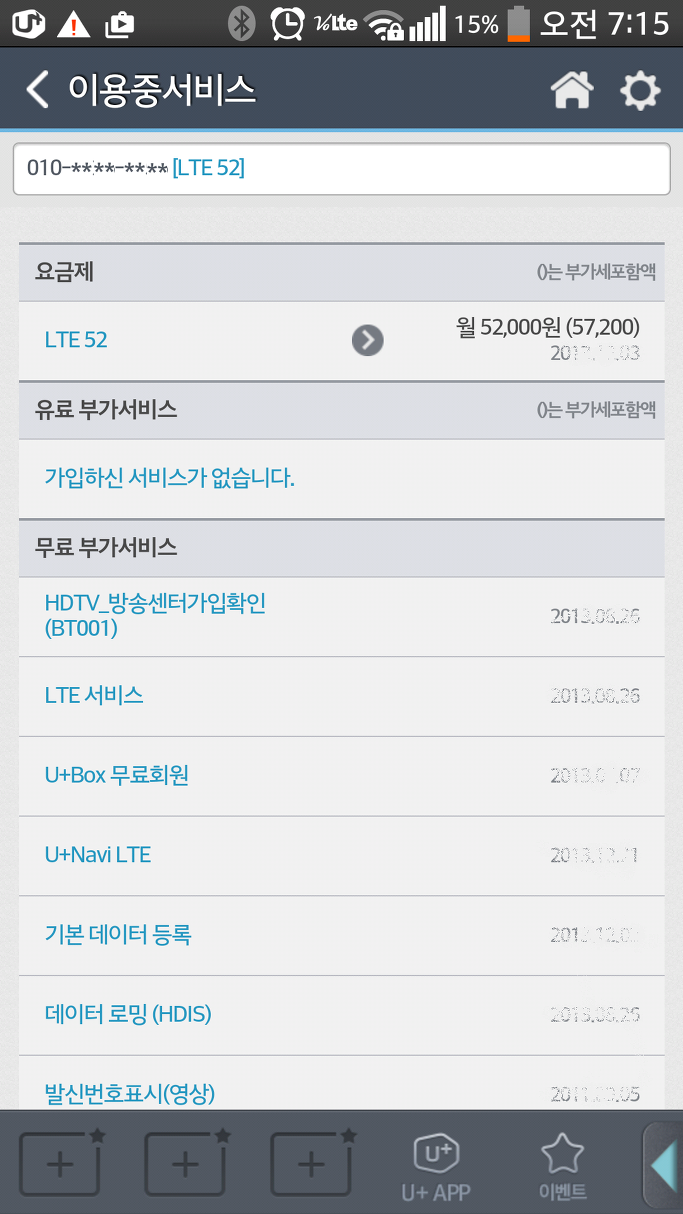Open the settings gear icon

[640, 90]
